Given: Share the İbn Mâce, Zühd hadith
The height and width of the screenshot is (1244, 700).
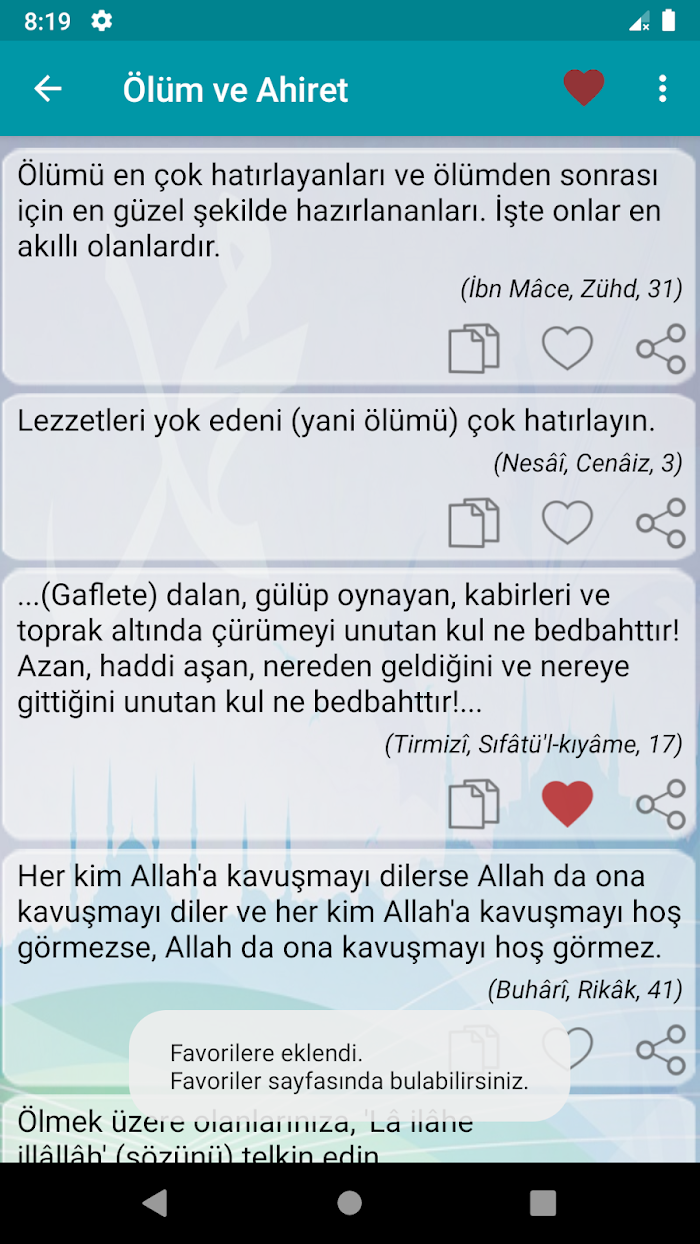Looking at the screenshot, I should click(661, 349).
